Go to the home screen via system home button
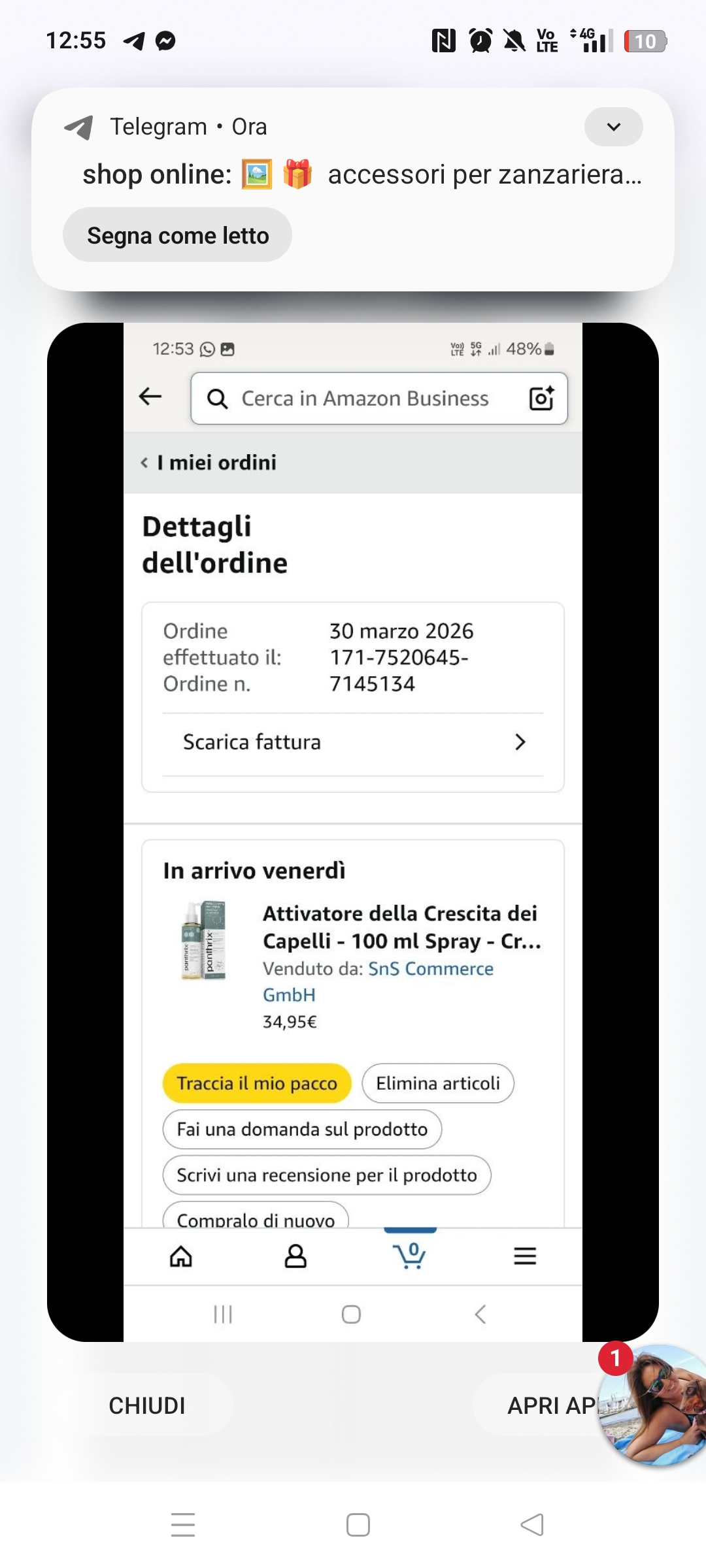706x1568 pixels. tap(358, 1525)
